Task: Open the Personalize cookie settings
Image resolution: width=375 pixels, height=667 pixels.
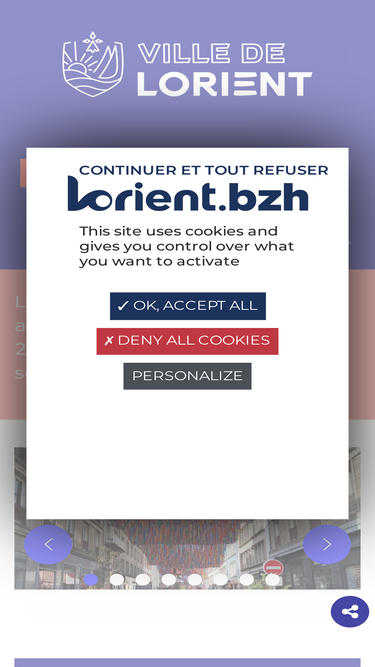Action: point(187,376)
